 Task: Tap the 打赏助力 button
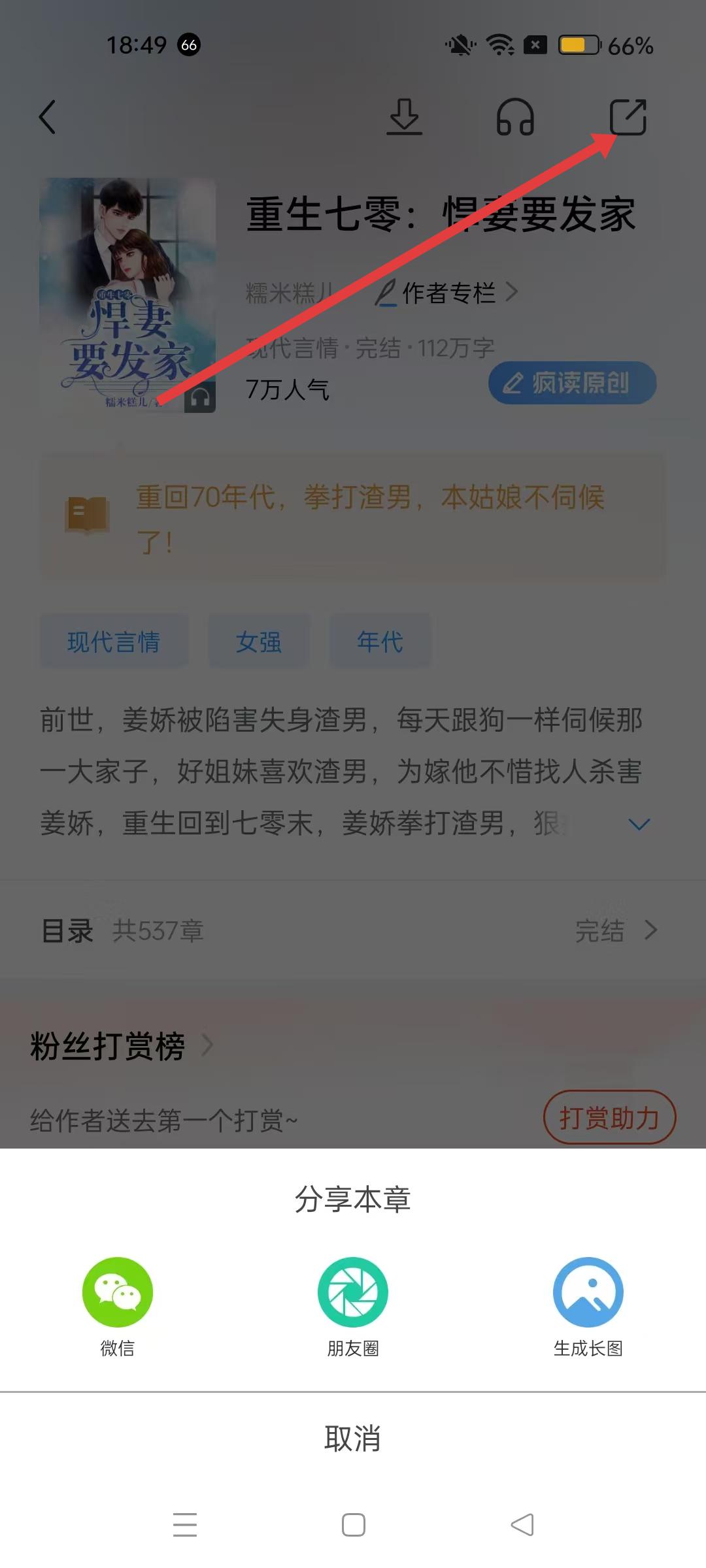coord(609,1118)
